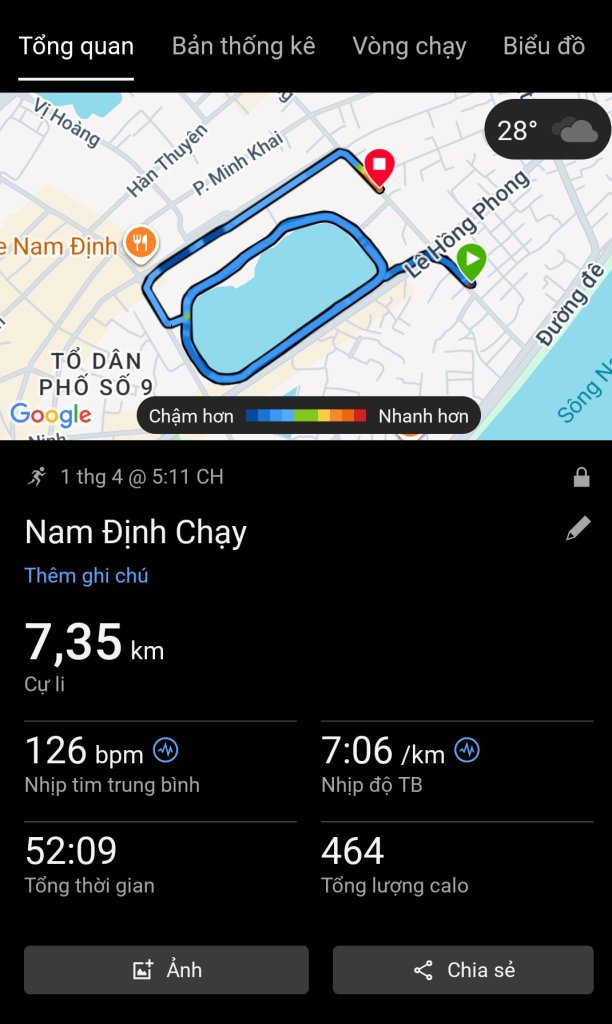612x1024 pixels.
Task: Tap info icon beside 126 bpm
Action: coord(165,750)
